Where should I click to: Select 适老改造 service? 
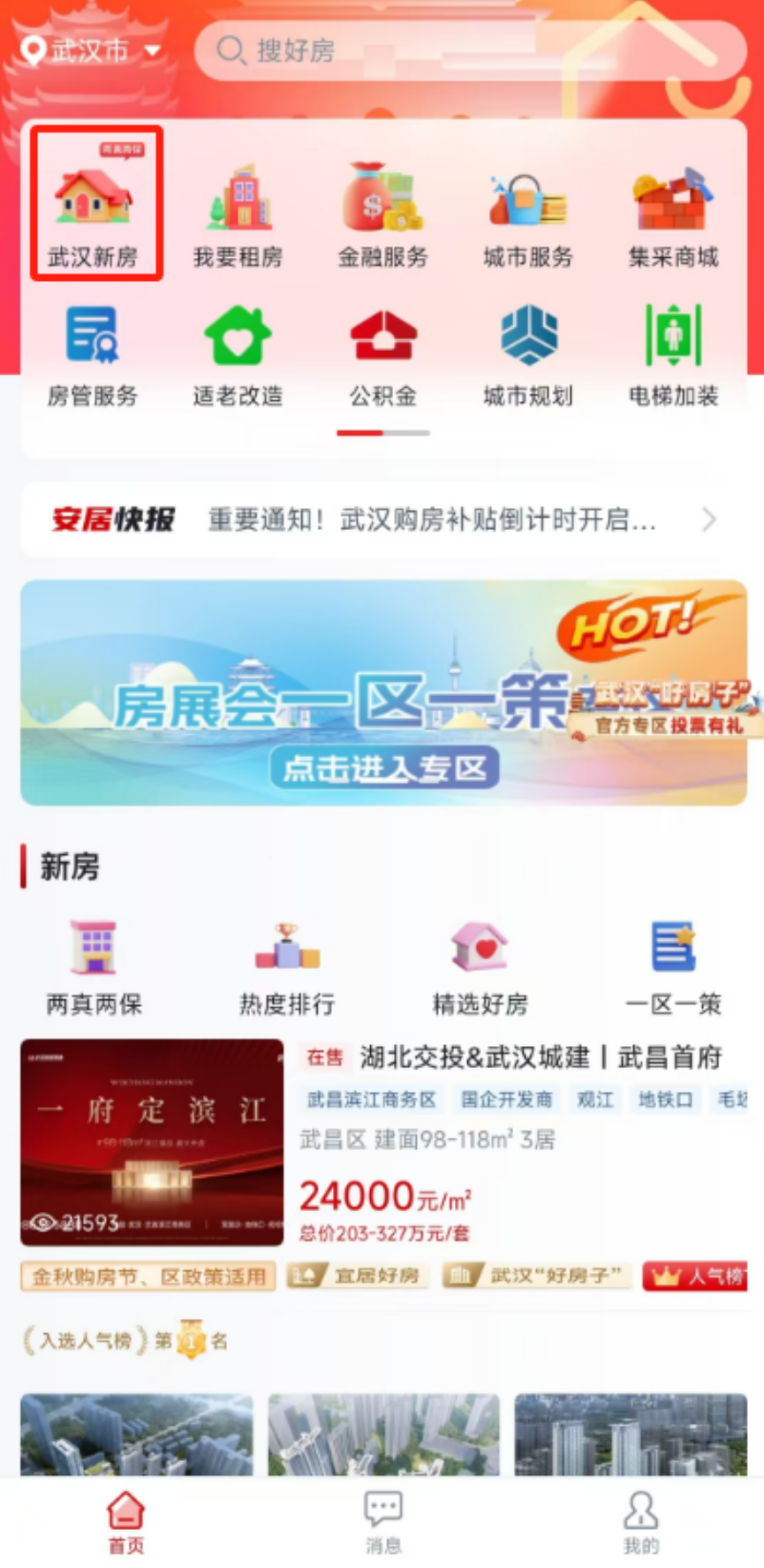click(238, 355)
